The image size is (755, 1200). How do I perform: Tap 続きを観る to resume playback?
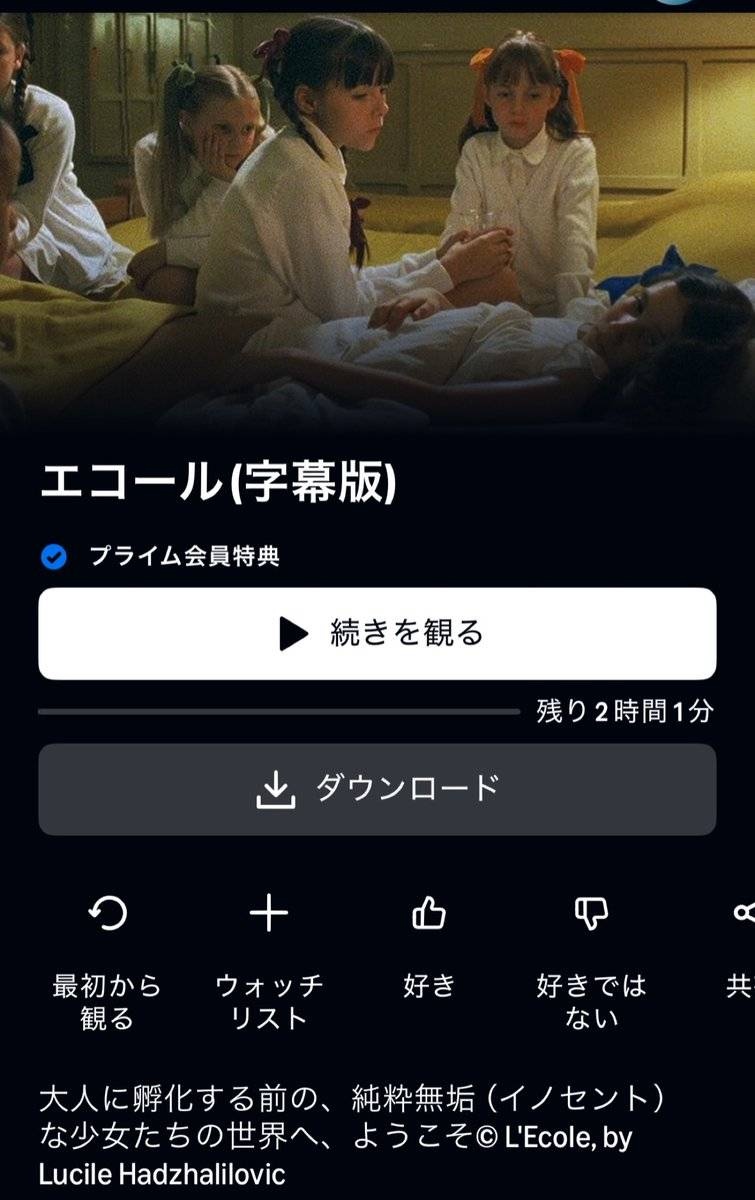[x=377, y=634]
